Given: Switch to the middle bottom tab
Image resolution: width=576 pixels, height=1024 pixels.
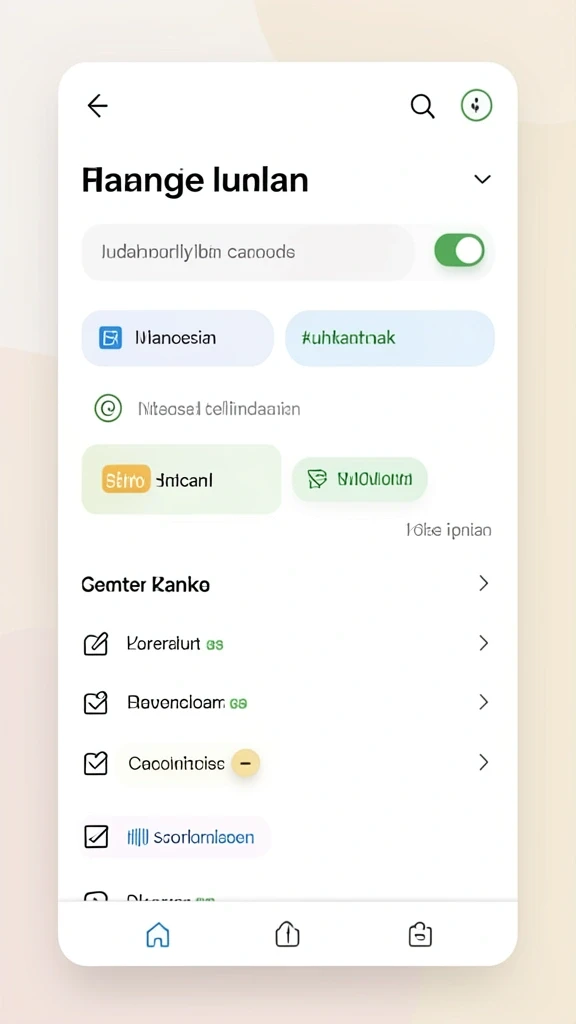Looking at the screenshot, I should (287, 935).
